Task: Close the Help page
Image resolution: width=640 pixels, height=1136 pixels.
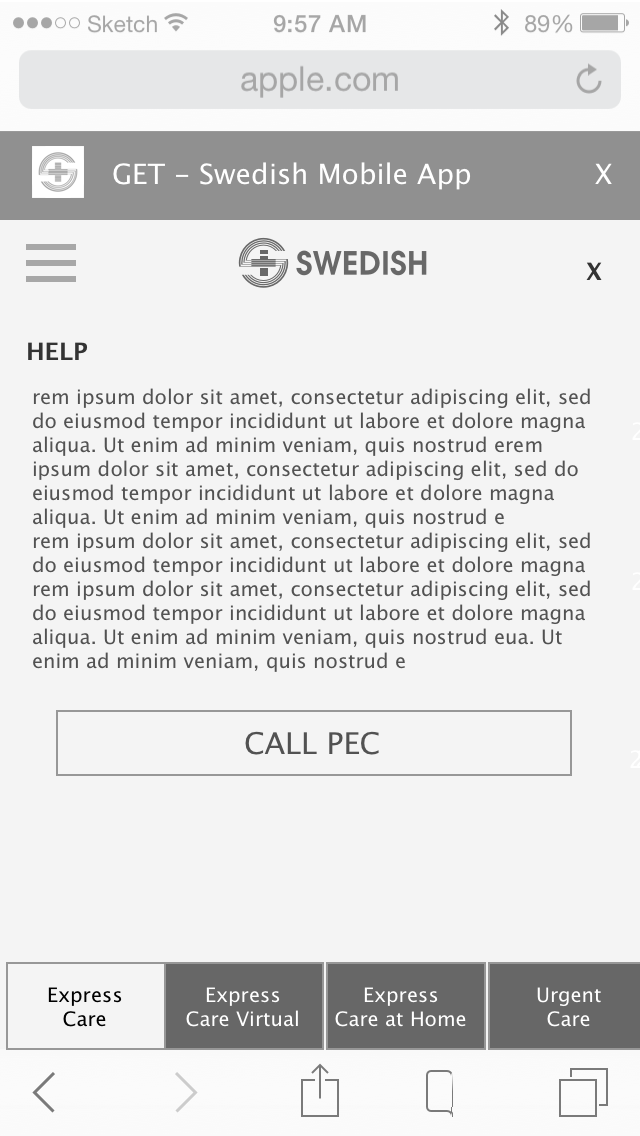Action: (594, 272)
